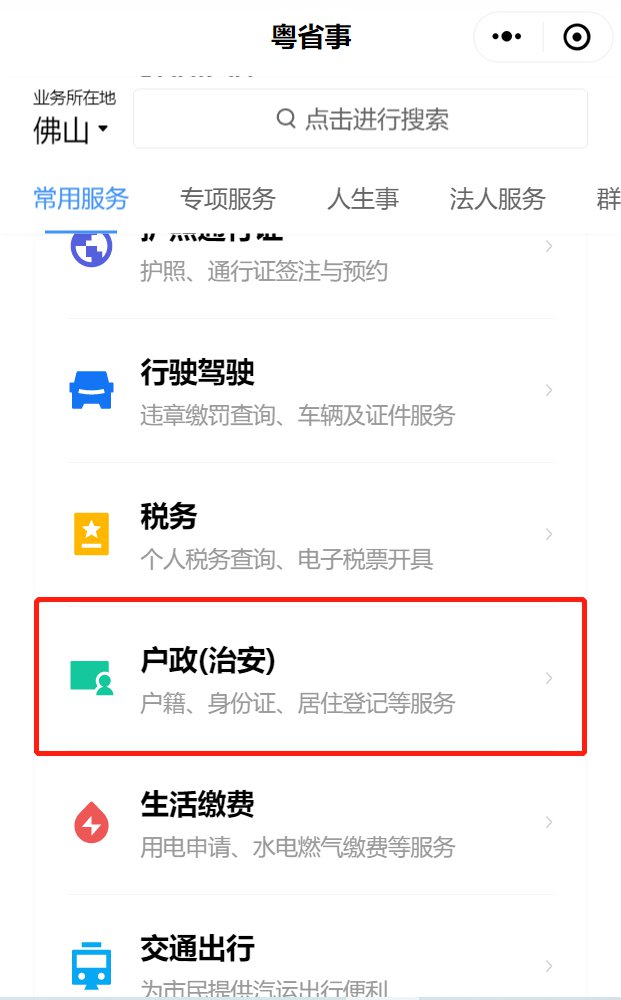Switch to the 法人服务 tab
Viewport: 621px width, 1000px height.
tap(497, 198)
